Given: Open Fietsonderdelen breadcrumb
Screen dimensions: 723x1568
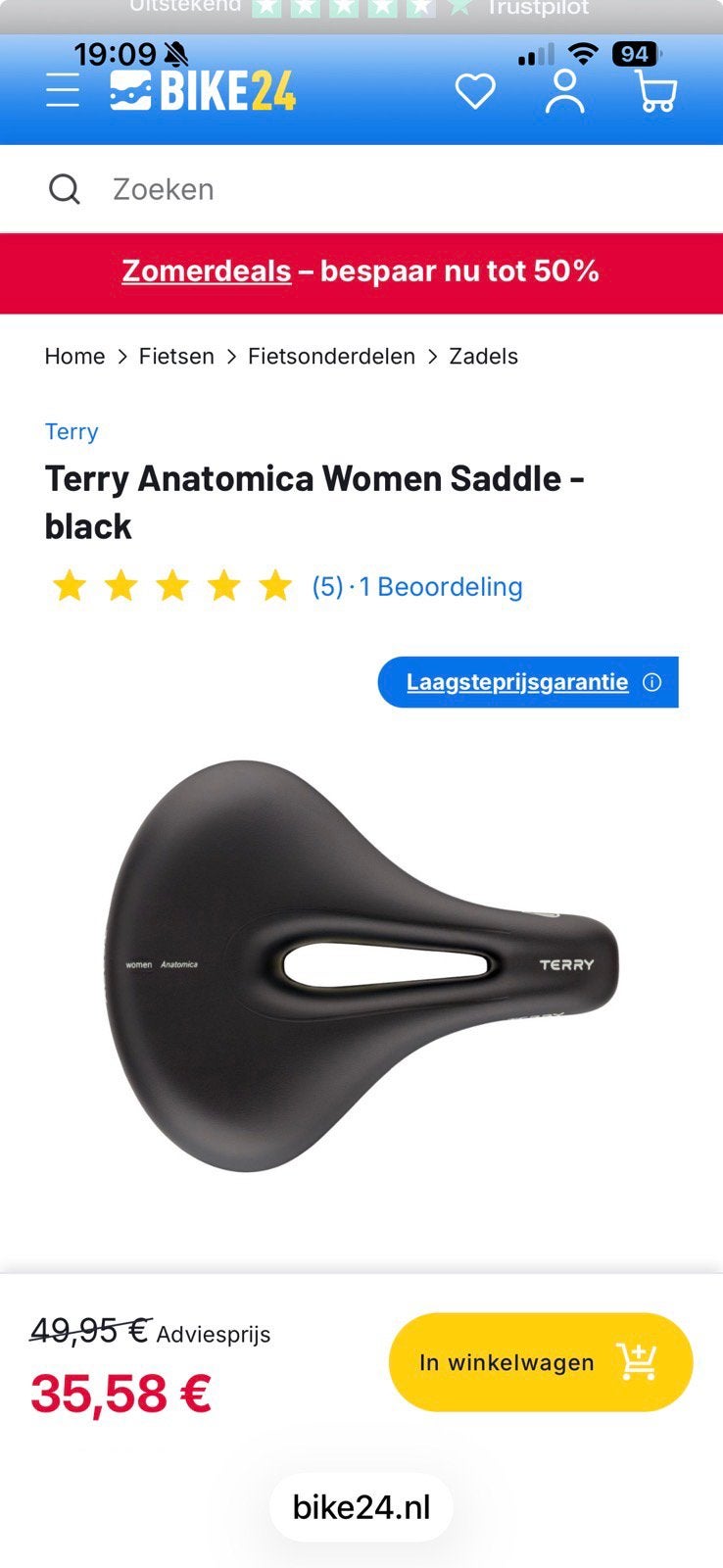Looking at the screenshot, I should tap(331, 356).
